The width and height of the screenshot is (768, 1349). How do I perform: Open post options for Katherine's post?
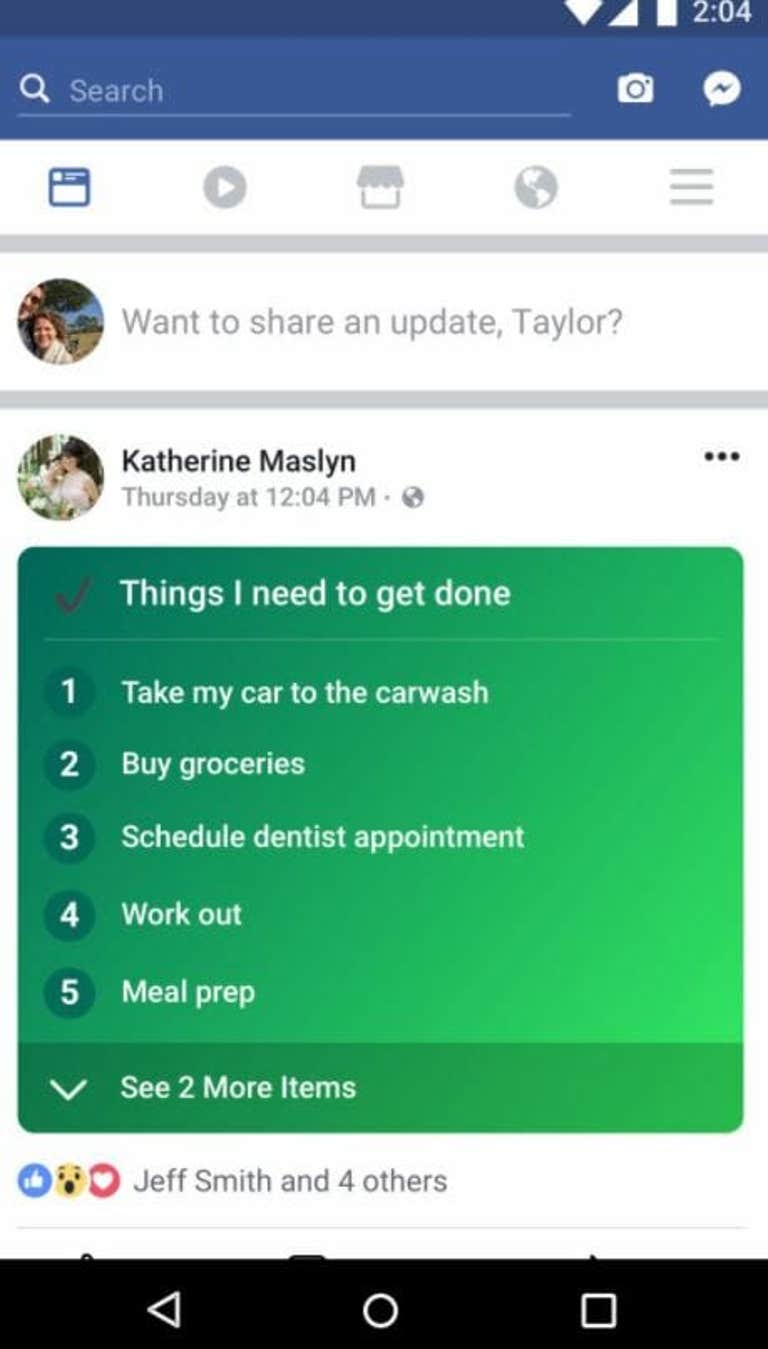722,457
